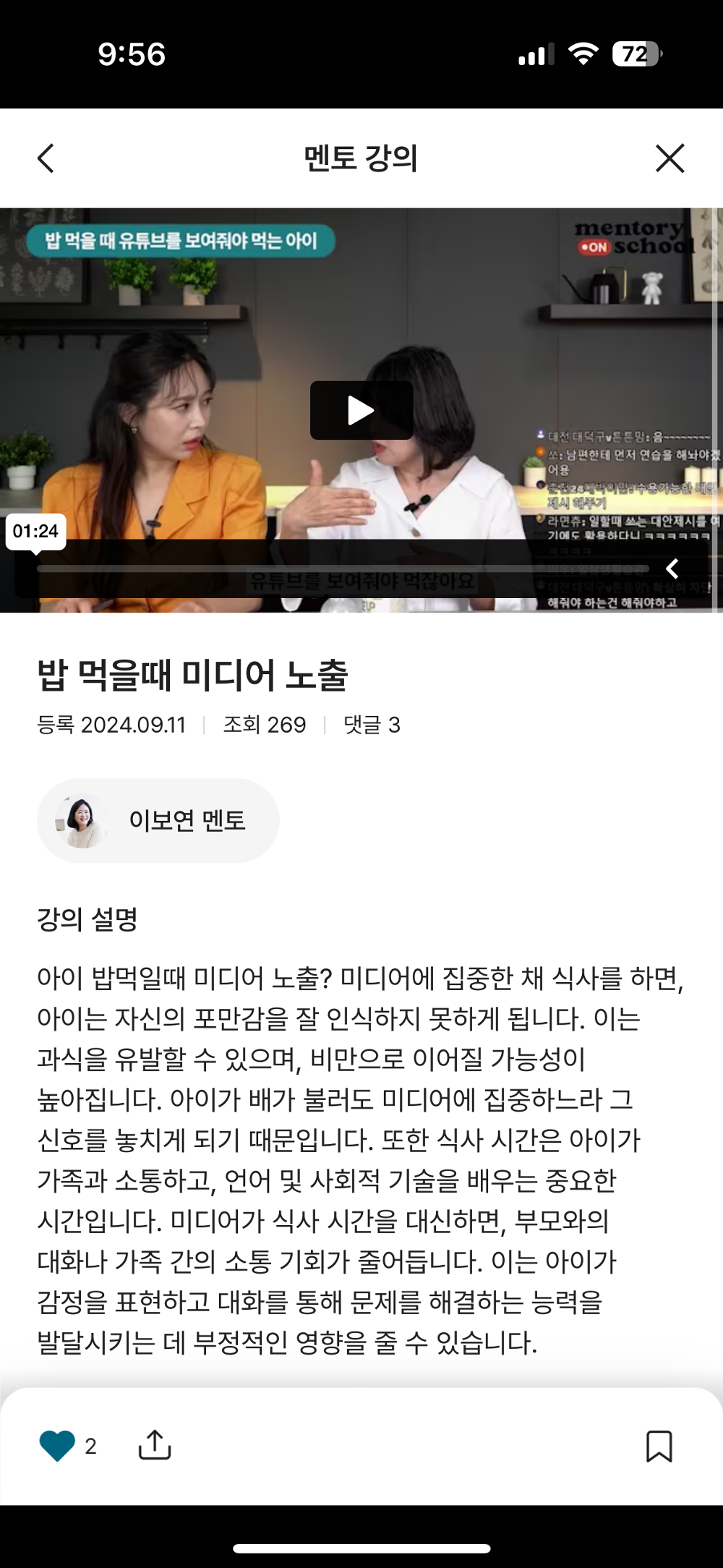
Task: Bookmark this lecture using the bookmark icon
Action: 659,1447
